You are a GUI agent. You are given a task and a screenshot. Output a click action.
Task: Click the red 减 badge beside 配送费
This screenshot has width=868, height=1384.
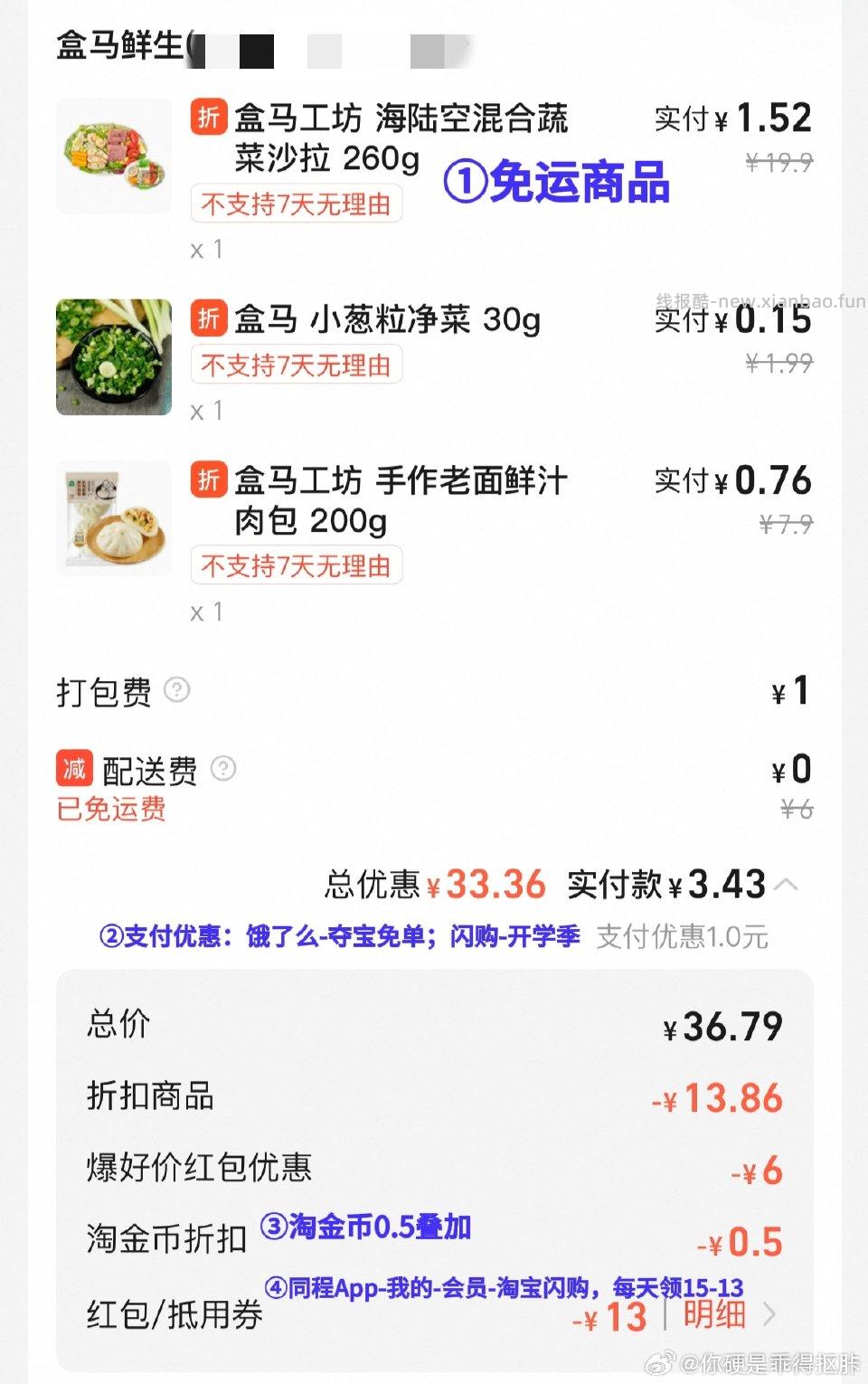[74, 769]
